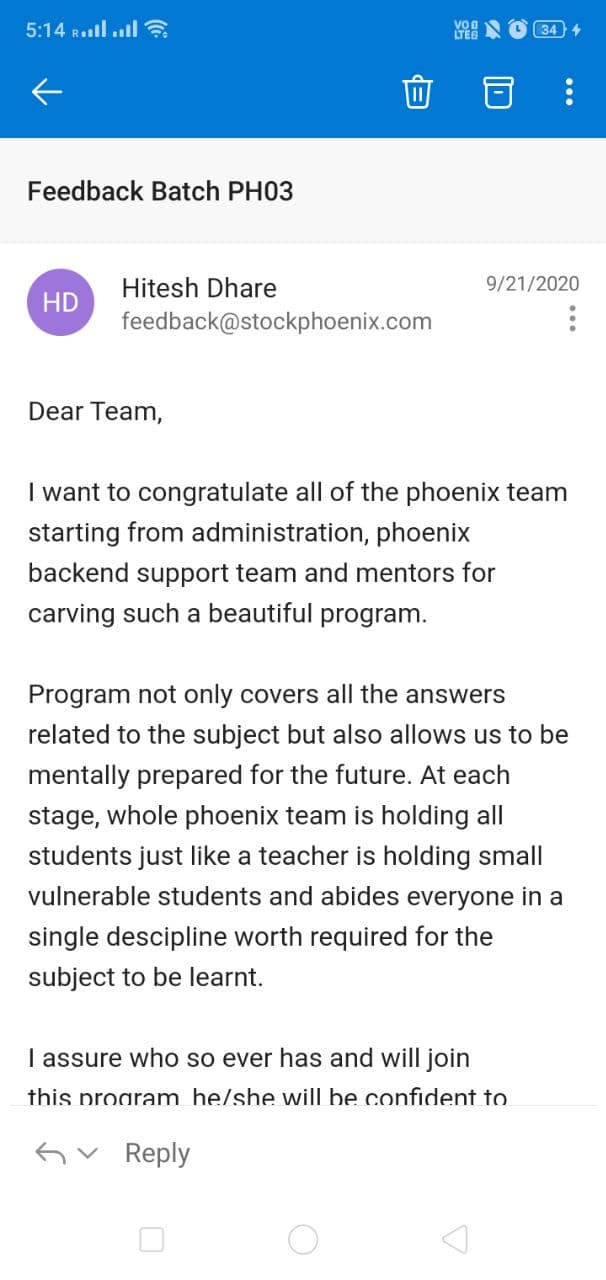Delete this email with the trash icon
Image resolution: width=606 pixels, height=1280 pixels.
click(x=416, y=93)
